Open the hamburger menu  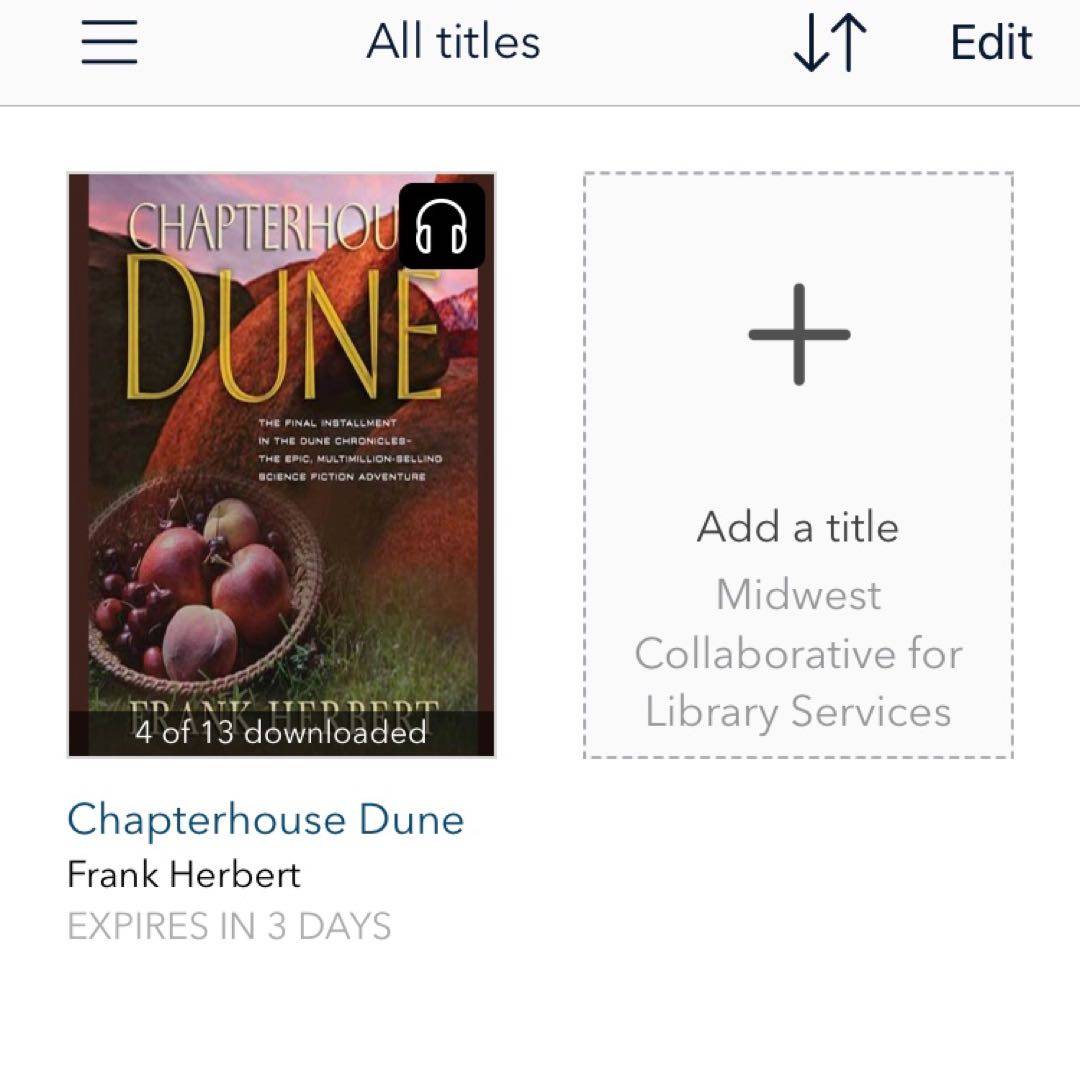coord(109,42)
